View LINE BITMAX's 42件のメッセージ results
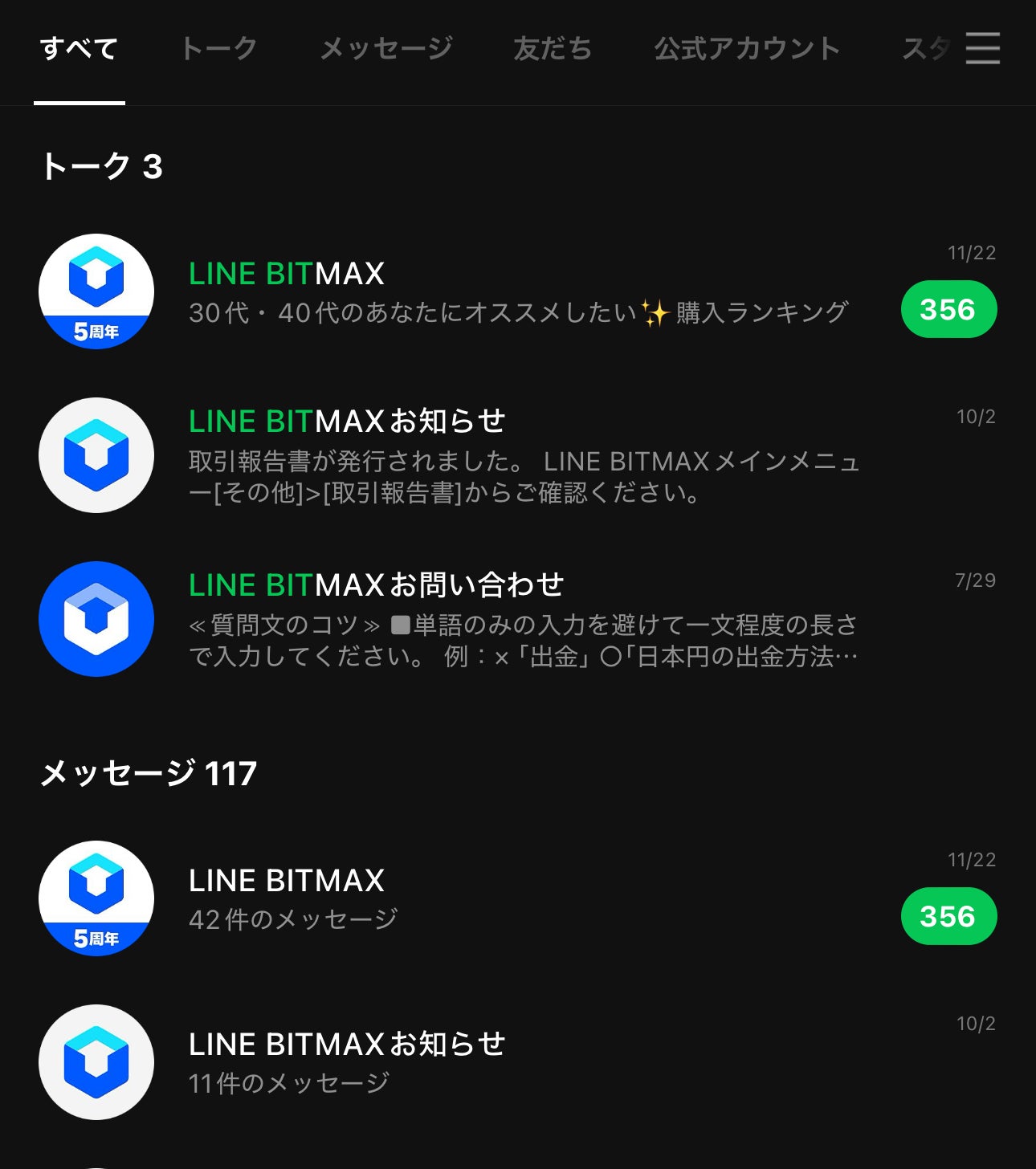 (x=518, y=899)
